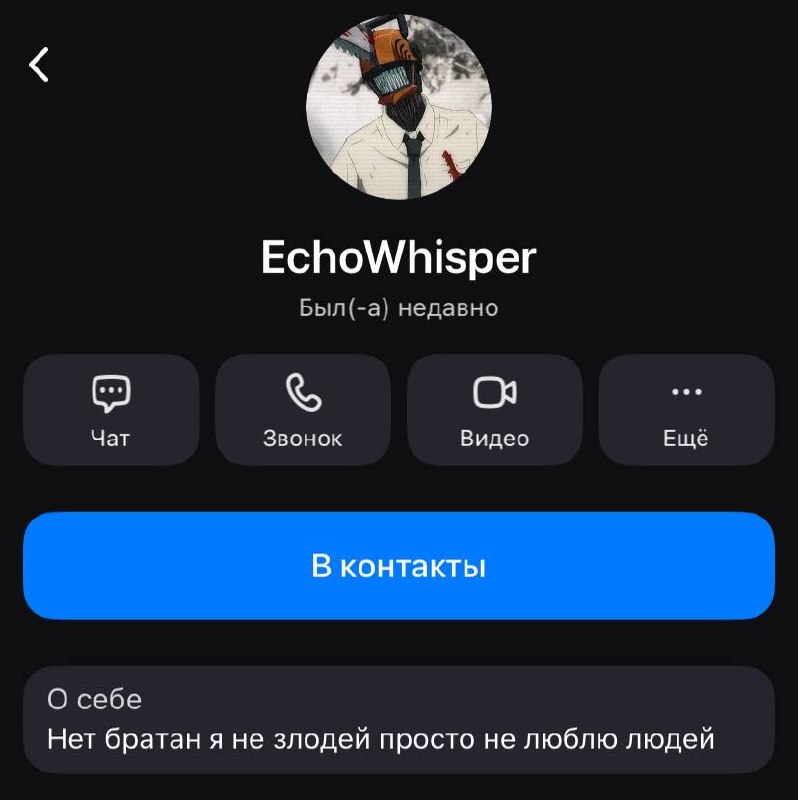Open more options with Ещё
798x800 pixels.
point(687,410)
